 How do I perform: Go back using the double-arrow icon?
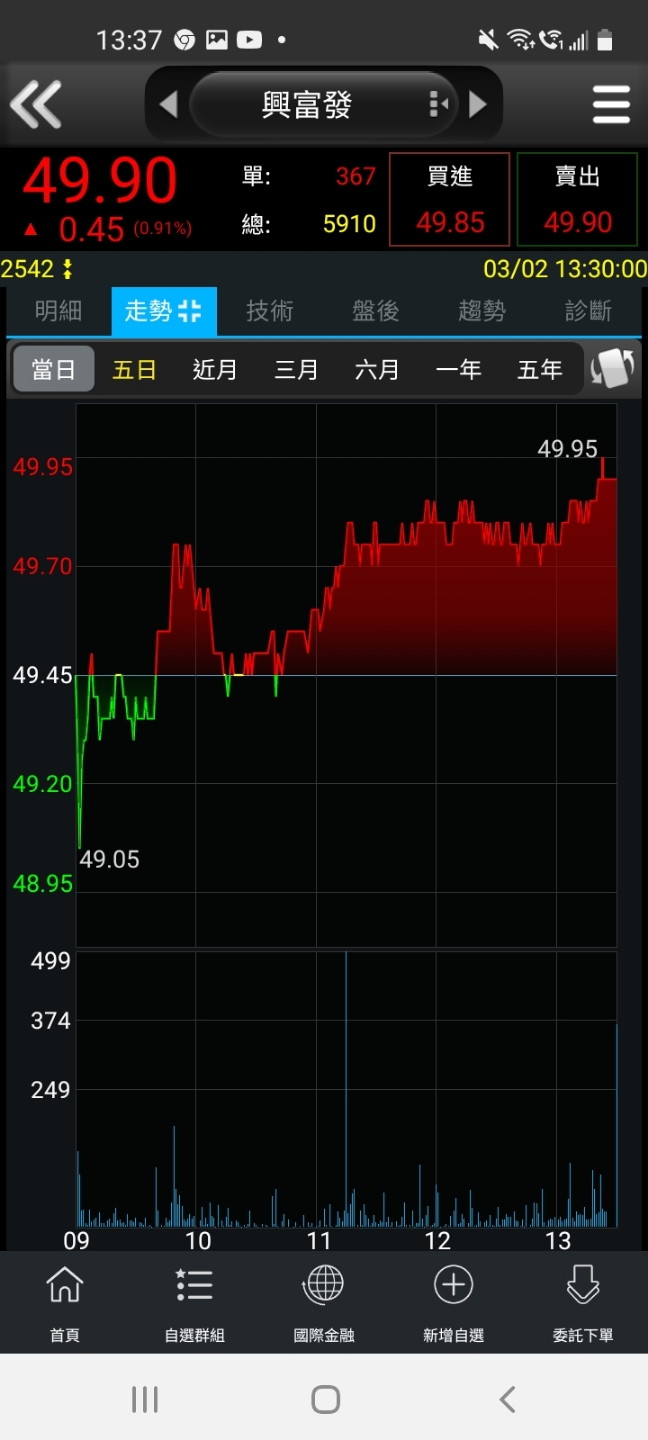[36, 104]
